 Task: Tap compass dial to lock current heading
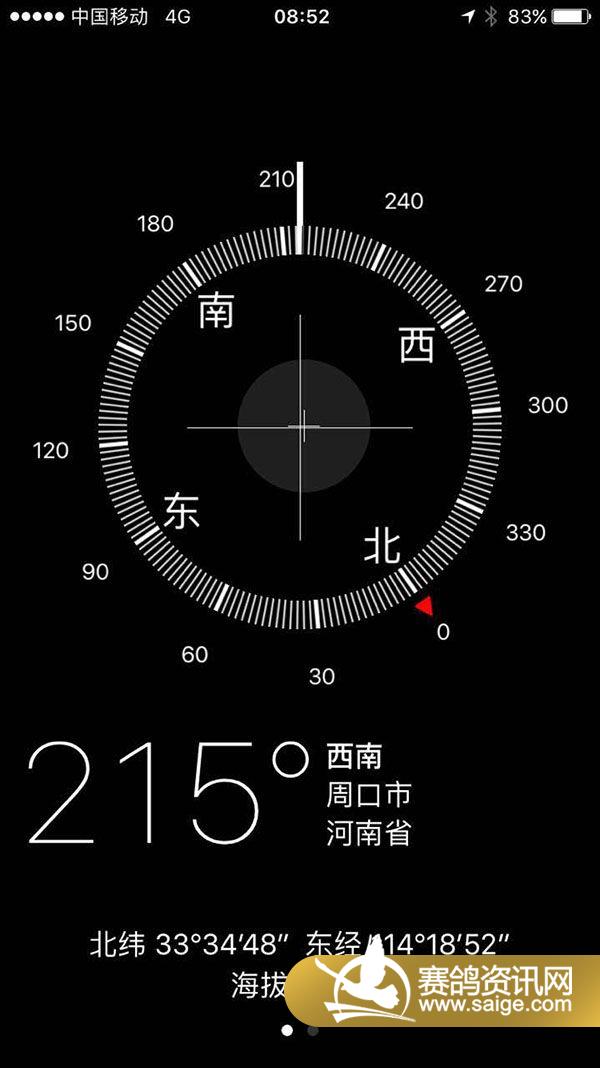point(300,427)
